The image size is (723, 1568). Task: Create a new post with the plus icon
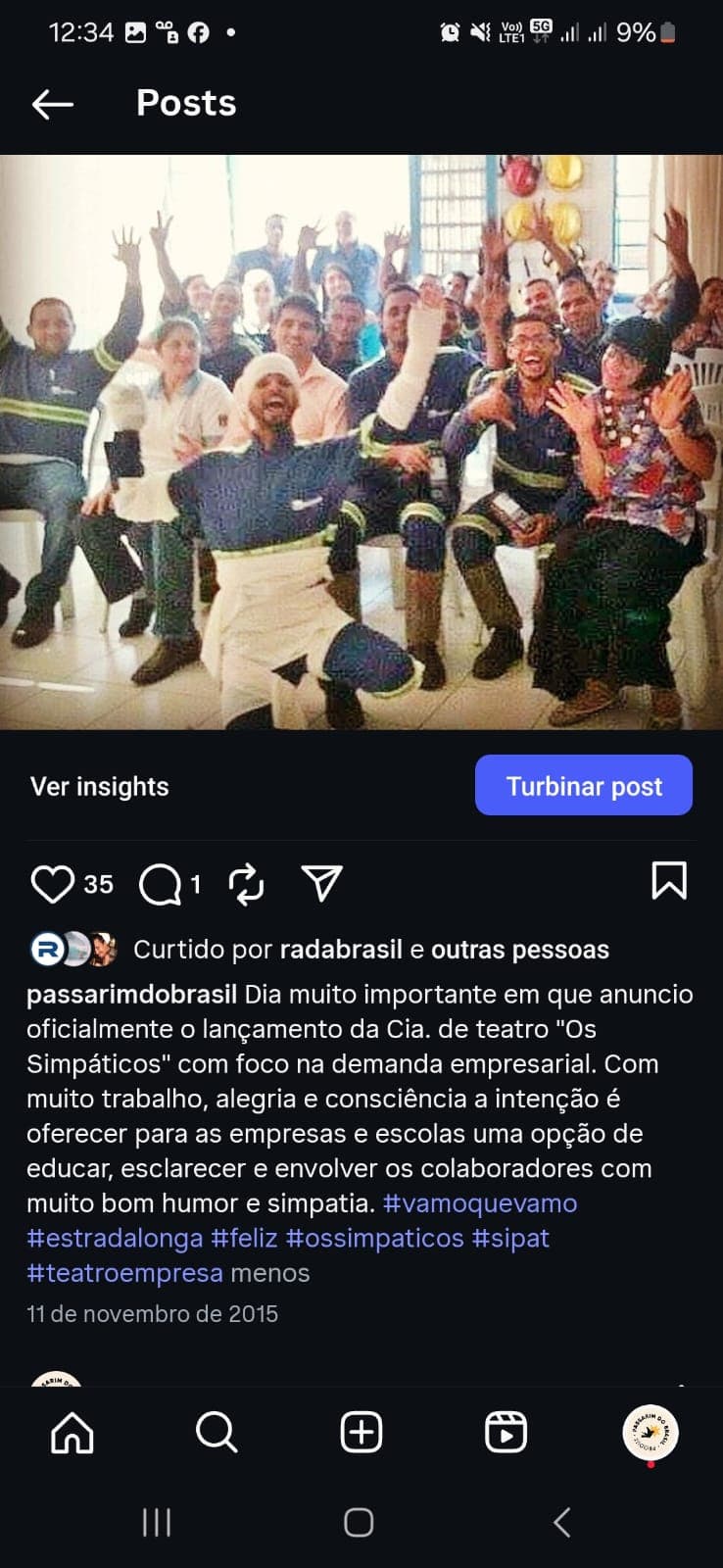(x=359, y=1432)
